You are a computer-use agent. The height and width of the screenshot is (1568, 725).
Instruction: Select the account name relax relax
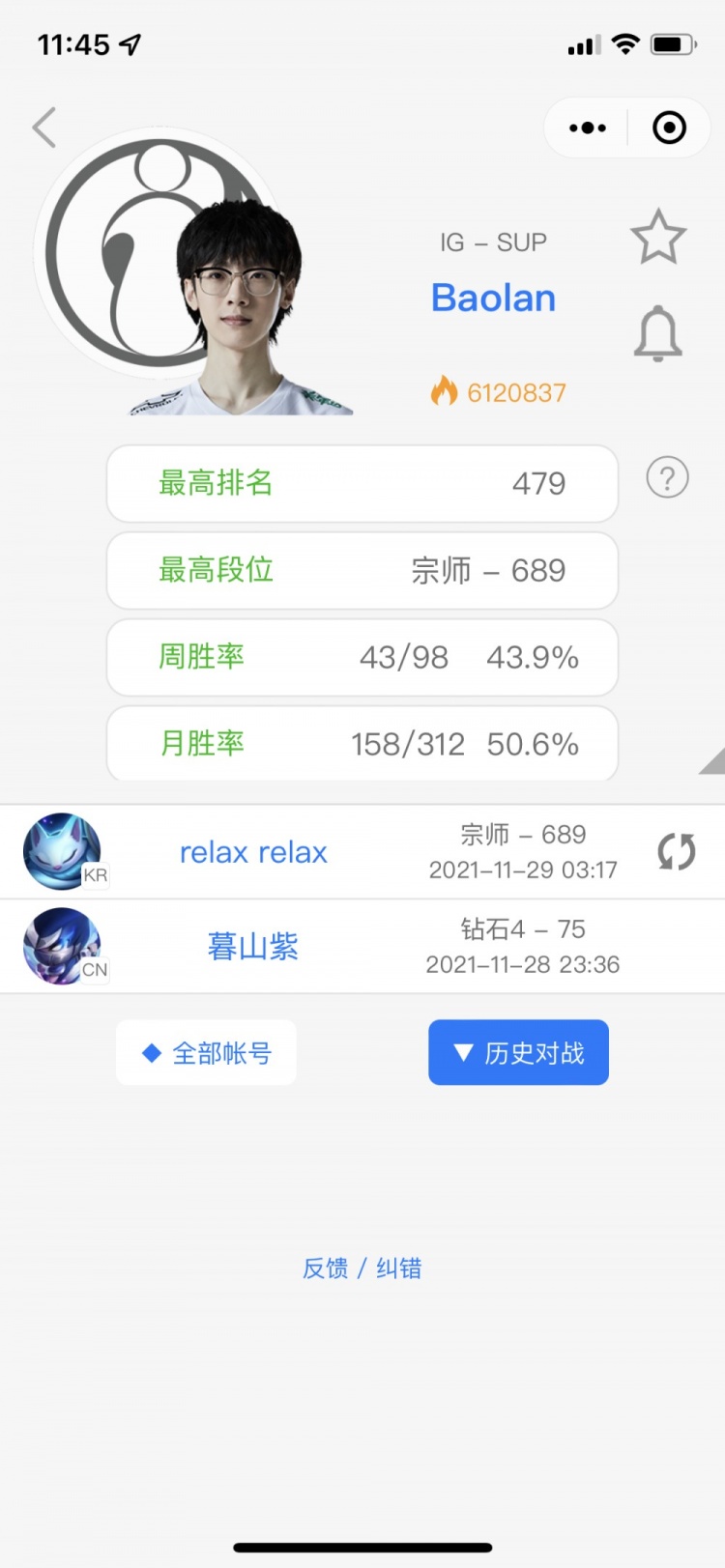coord(253,851)
